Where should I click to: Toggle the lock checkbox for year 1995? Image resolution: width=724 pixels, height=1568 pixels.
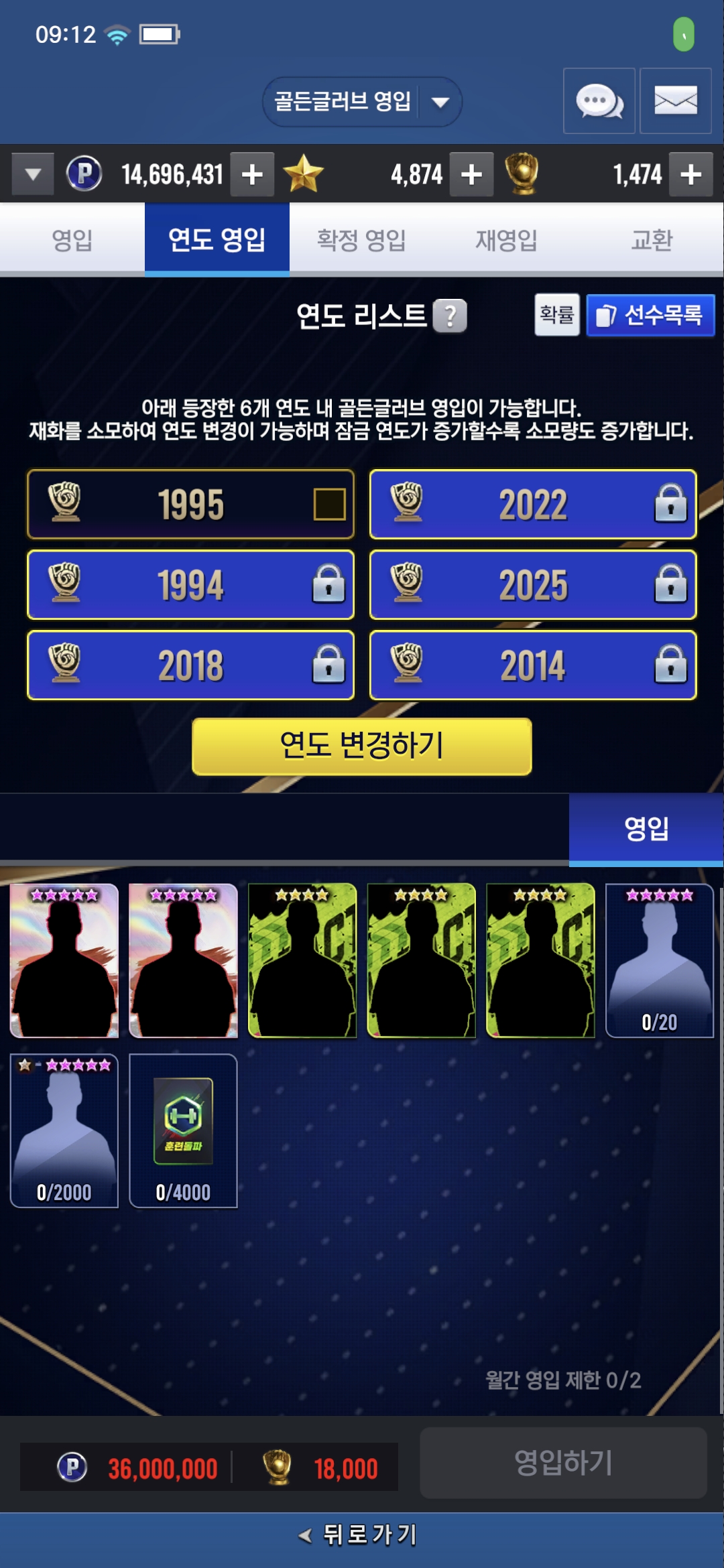(329, 504)
